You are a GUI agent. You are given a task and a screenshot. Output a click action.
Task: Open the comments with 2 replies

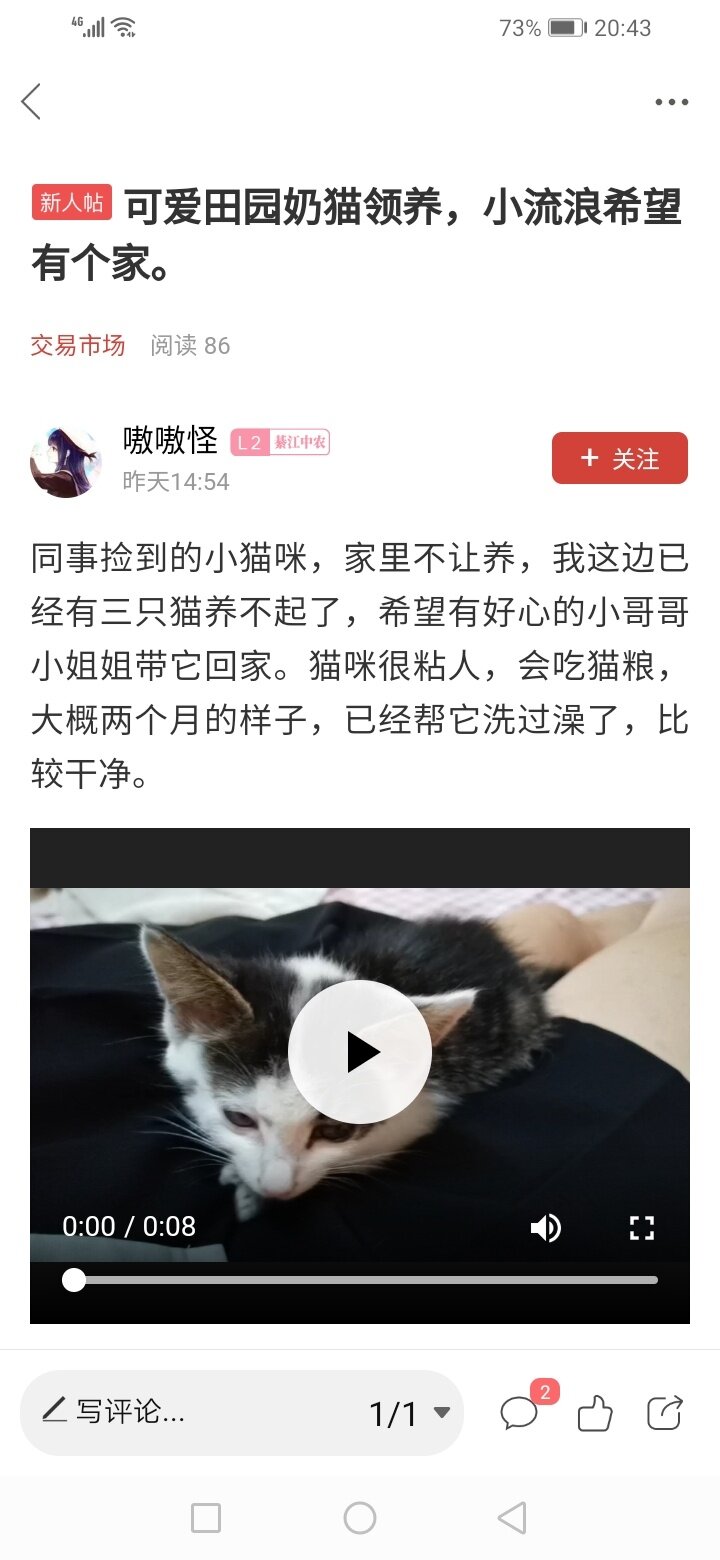tap(520, 1413)
